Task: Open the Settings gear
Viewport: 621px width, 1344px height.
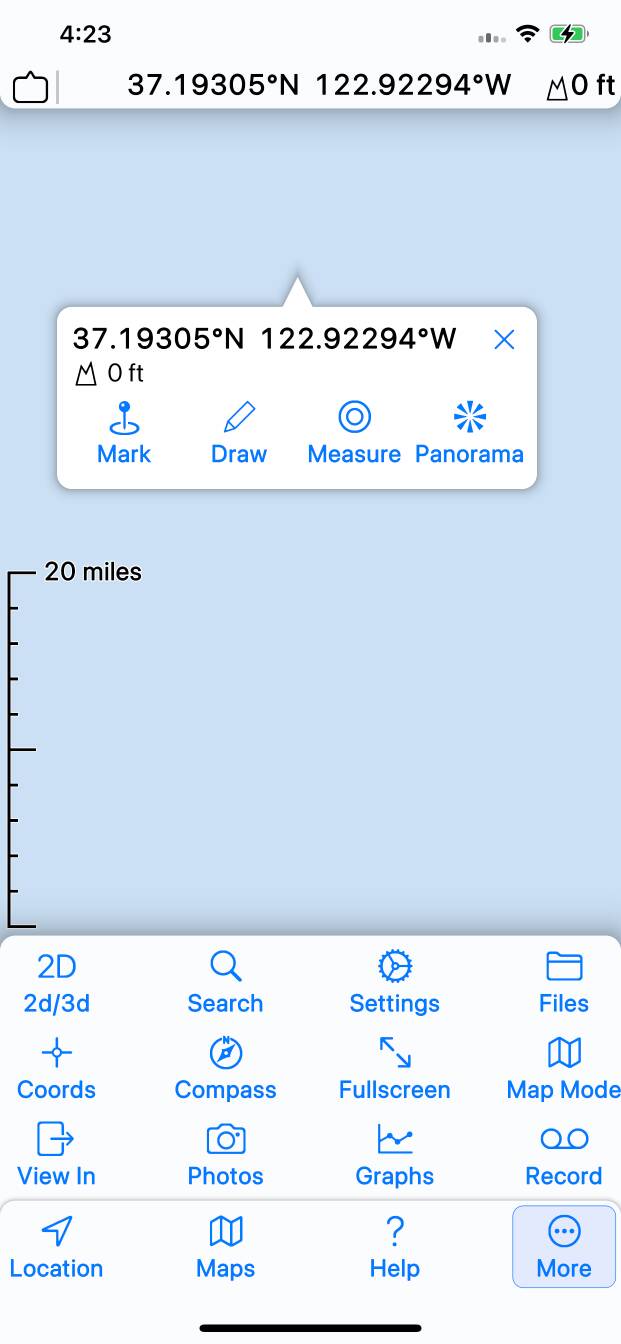Action: (394, 983)
